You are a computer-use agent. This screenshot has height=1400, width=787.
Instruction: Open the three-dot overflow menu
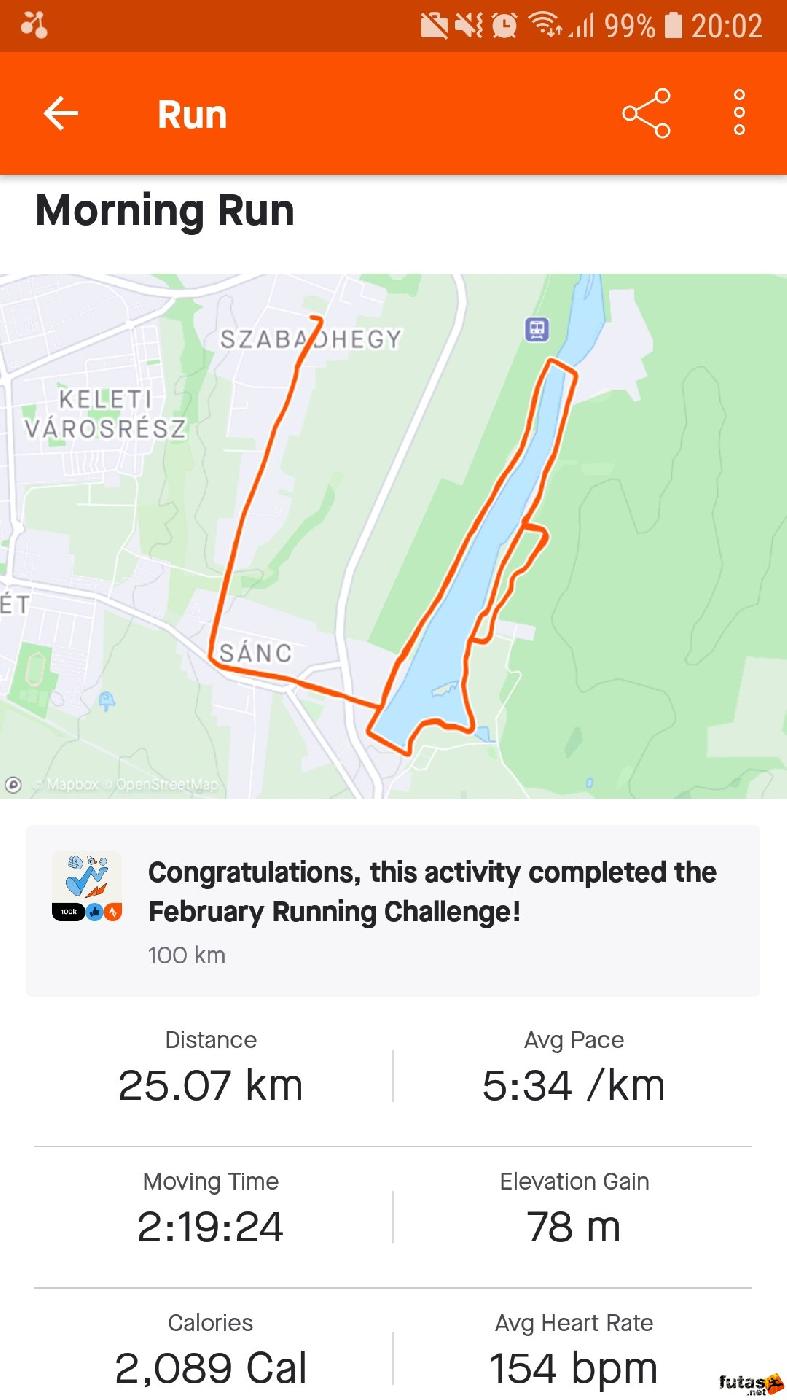point(739,114)
